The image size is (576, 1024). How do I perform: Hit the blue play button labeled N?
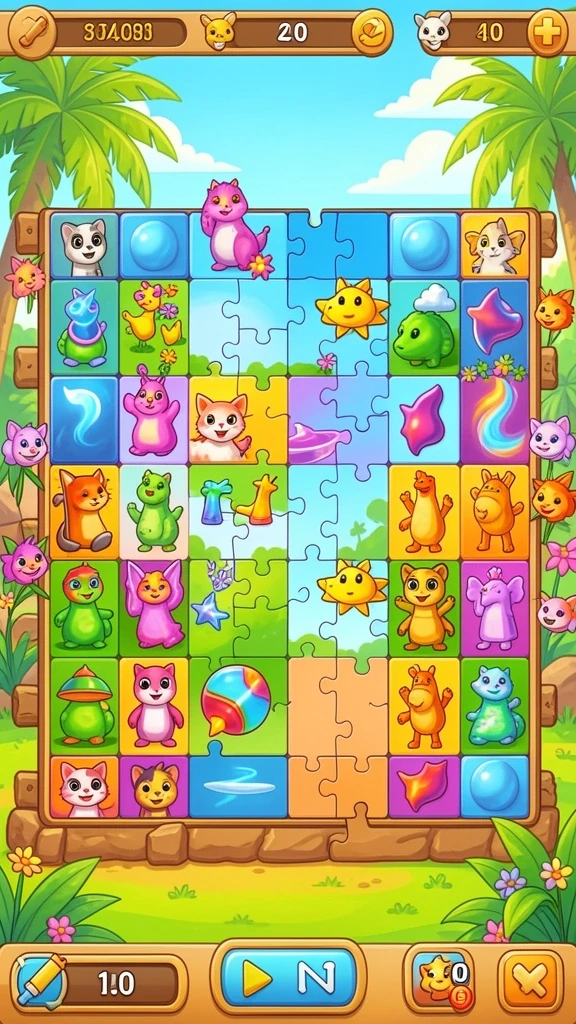tap(289, 978)
